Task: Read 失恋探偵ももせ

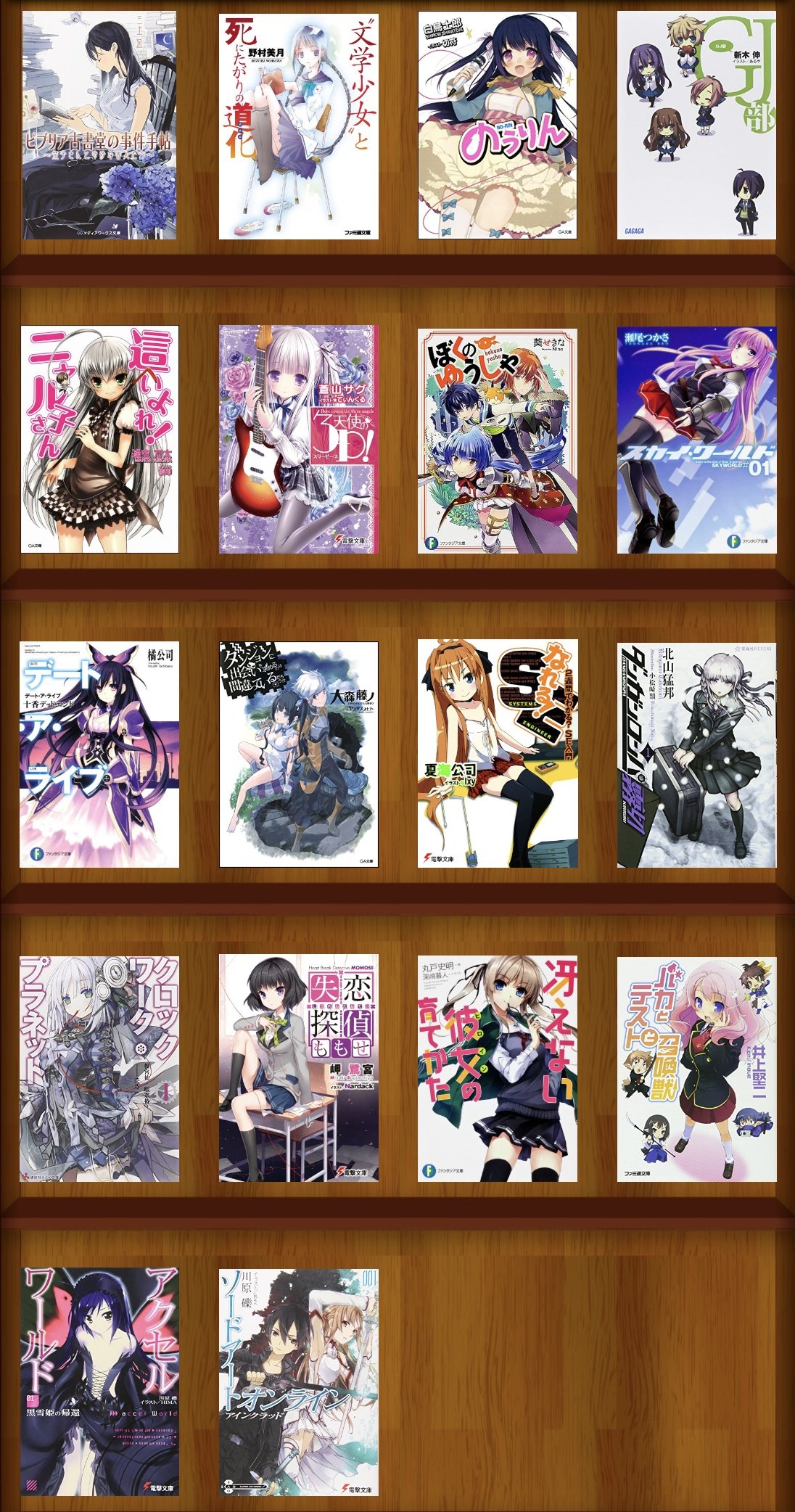Action: (299, 1068)
